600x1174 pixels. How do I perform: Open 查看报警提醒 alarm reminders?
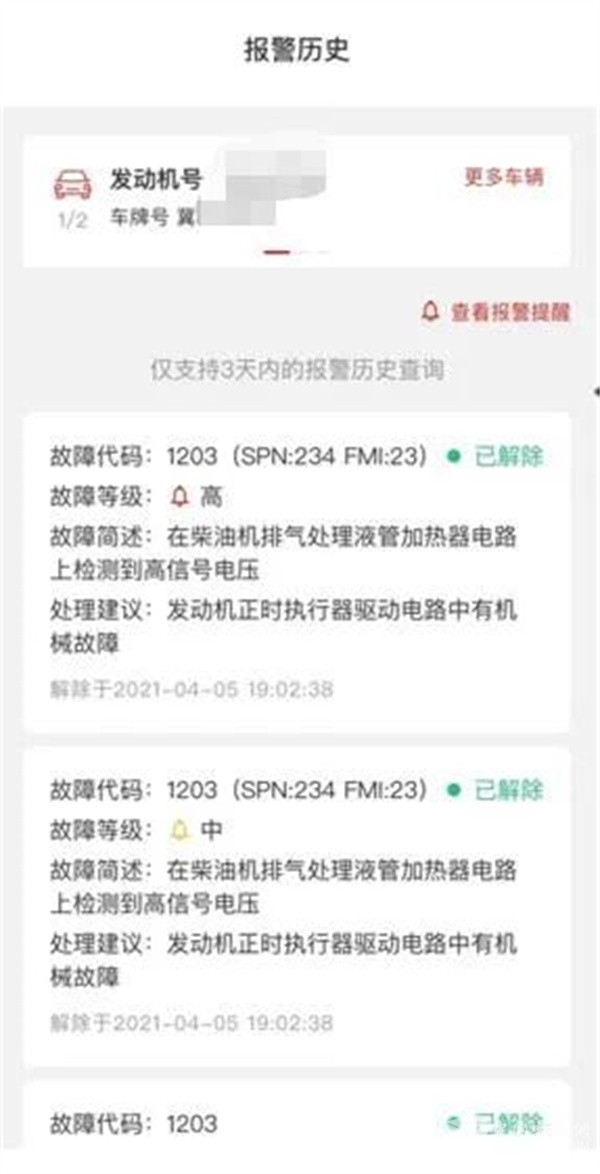coord(497,312)
